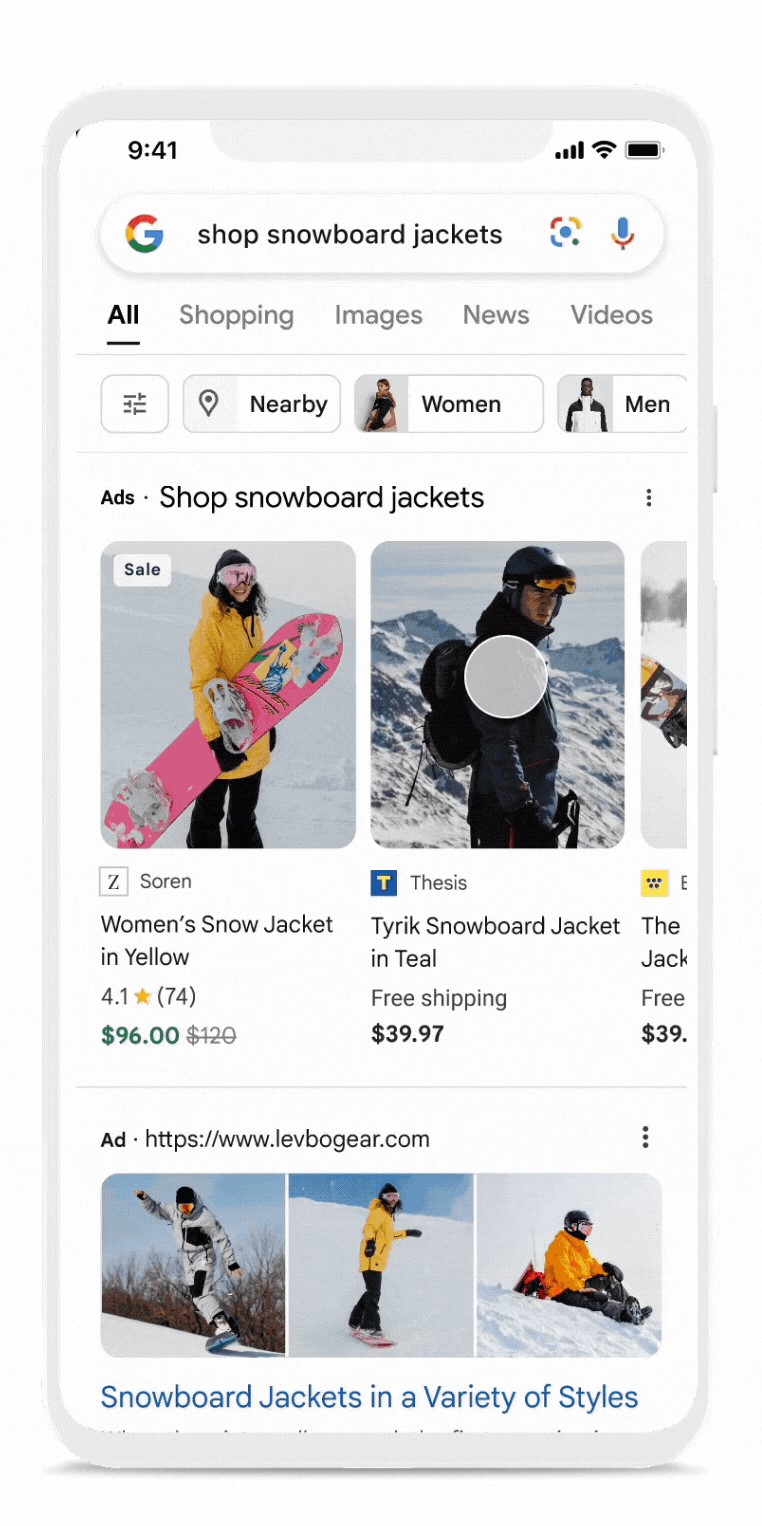This screenshot has width=762, height=1526.
Task: Open the overflow menu for the levbogear.com ad
Action: click(646, 1137)
